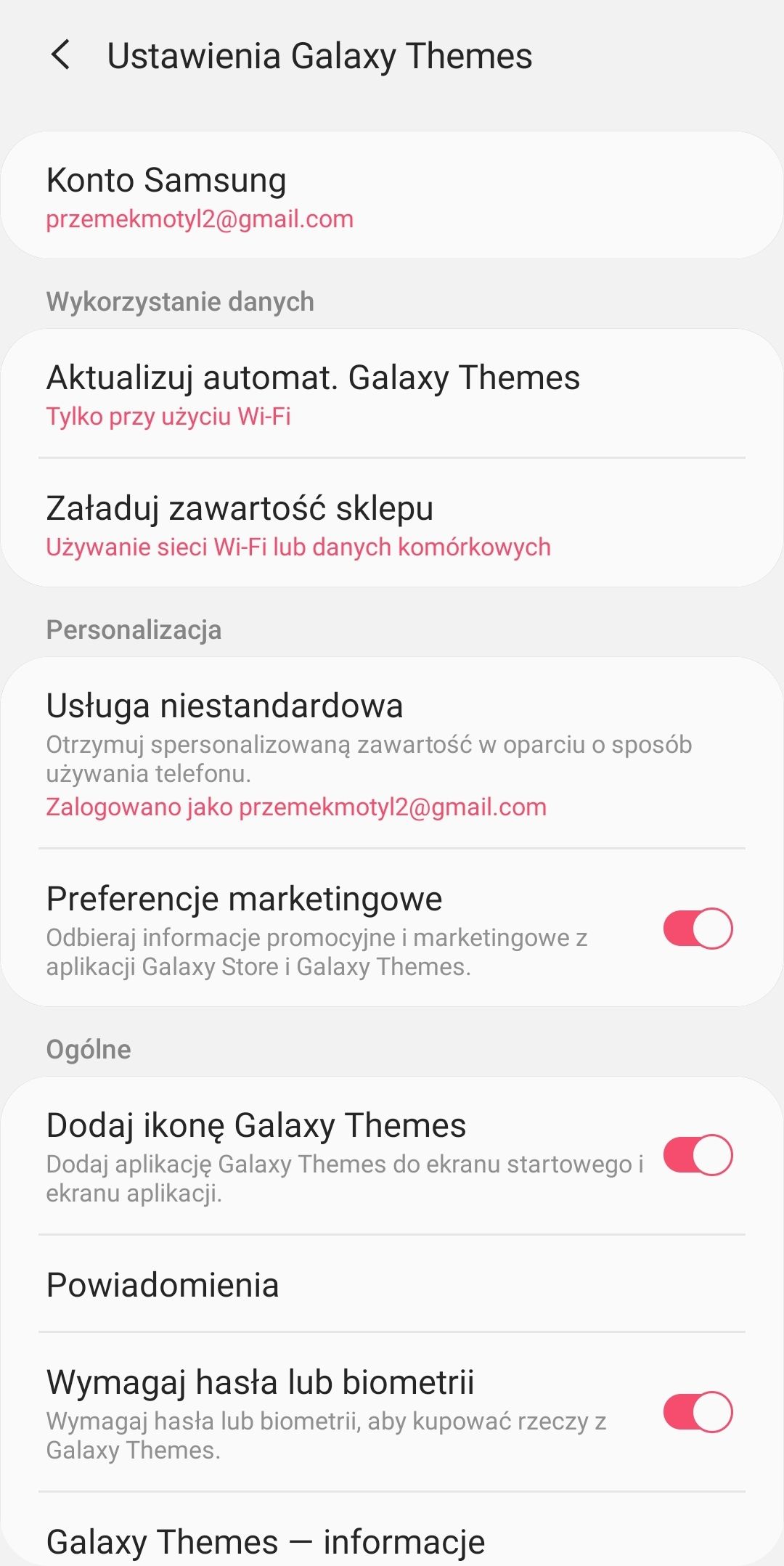Open Powiadomienia settings
The height and width of the screenshot is (1566, 784).
pos(392,1284)
